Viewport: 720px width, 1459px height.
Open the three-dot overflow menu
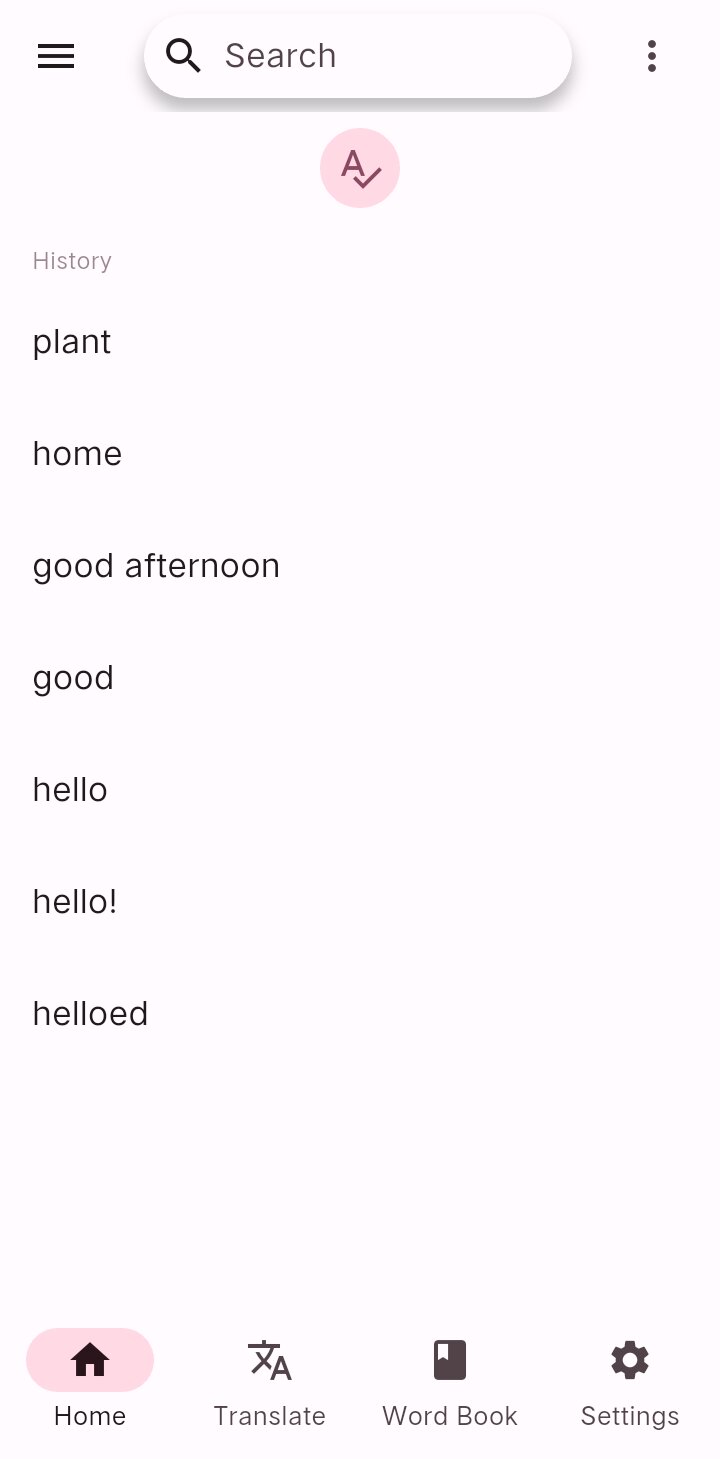652,56
